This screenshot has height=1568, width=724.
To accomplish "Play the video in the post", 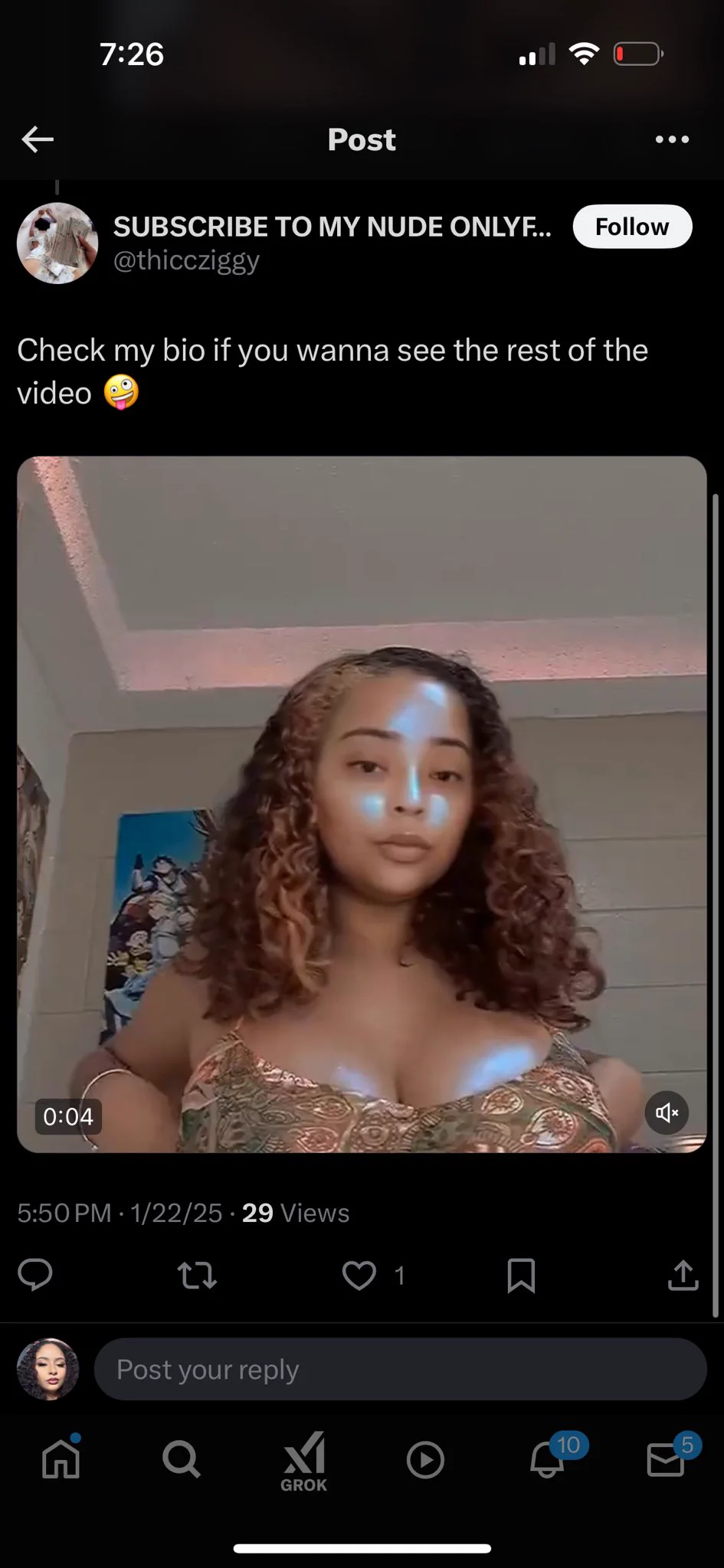I will click(362, 804).
